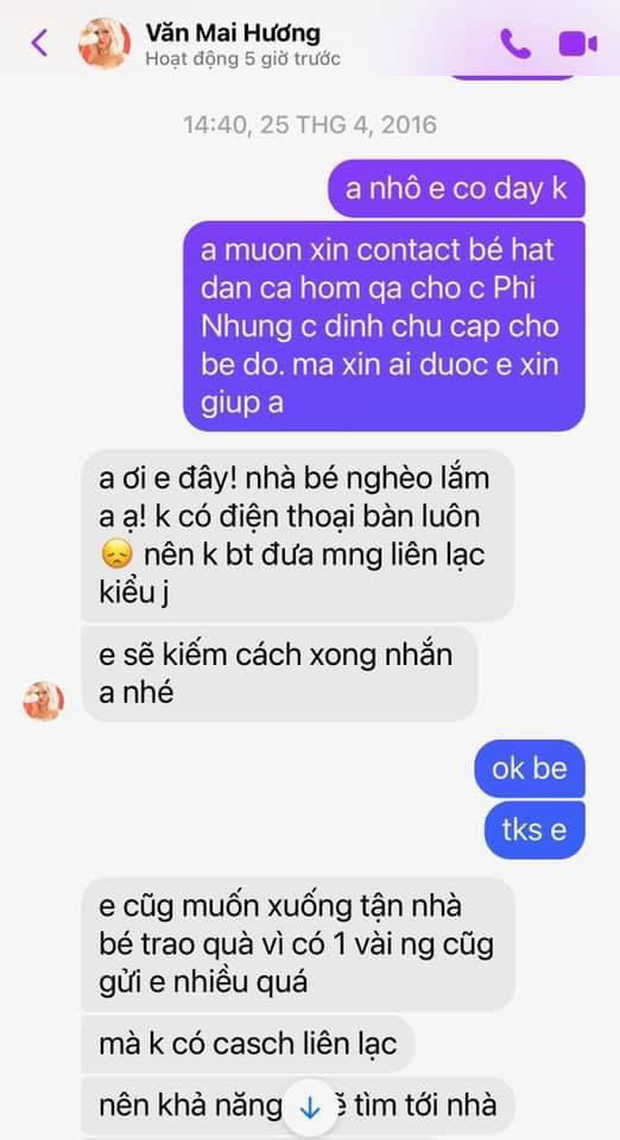Start a voice call with Văn Mai Hương
The width and height of the screenshot is (620, 1140).
pos(516,44)
